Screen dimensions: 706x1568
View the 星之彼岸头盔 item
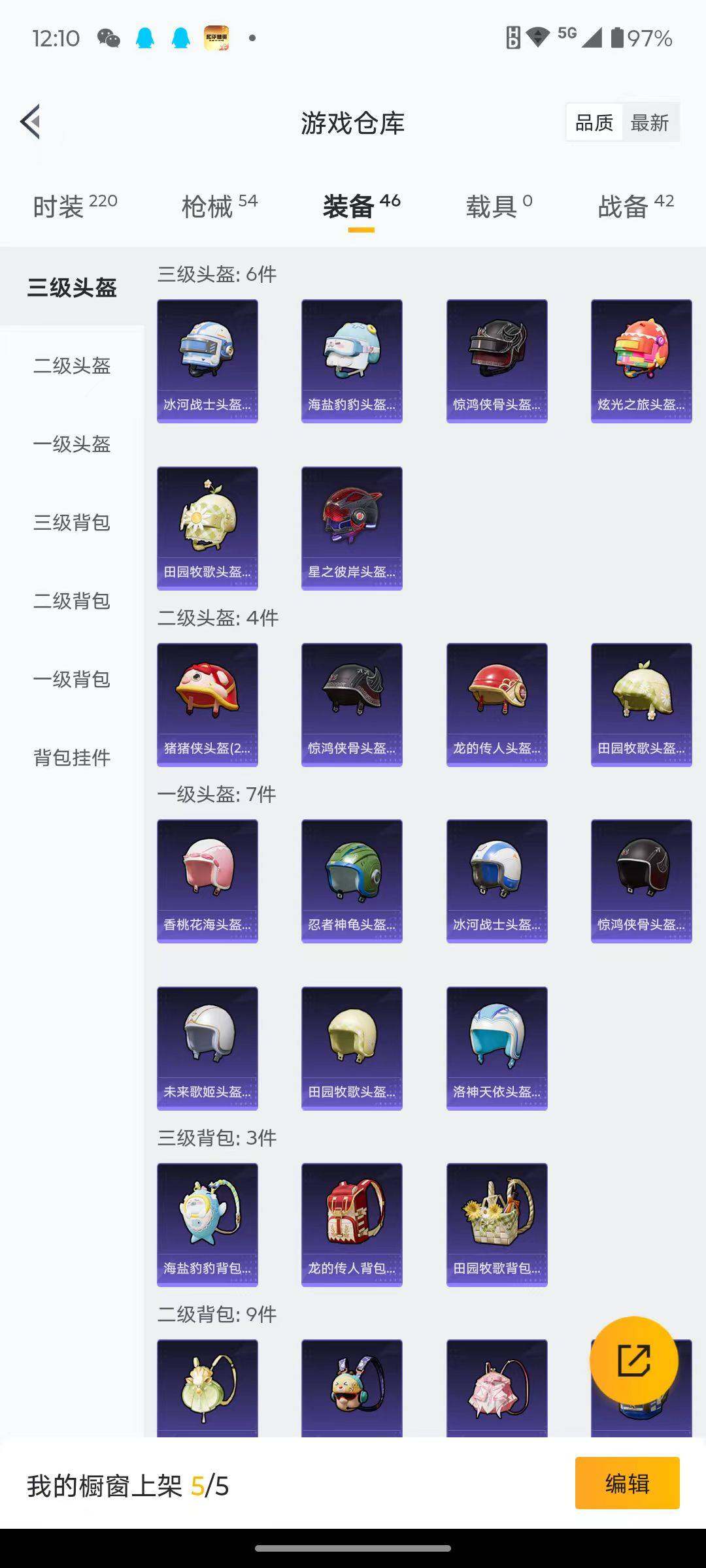coord(352,528)
